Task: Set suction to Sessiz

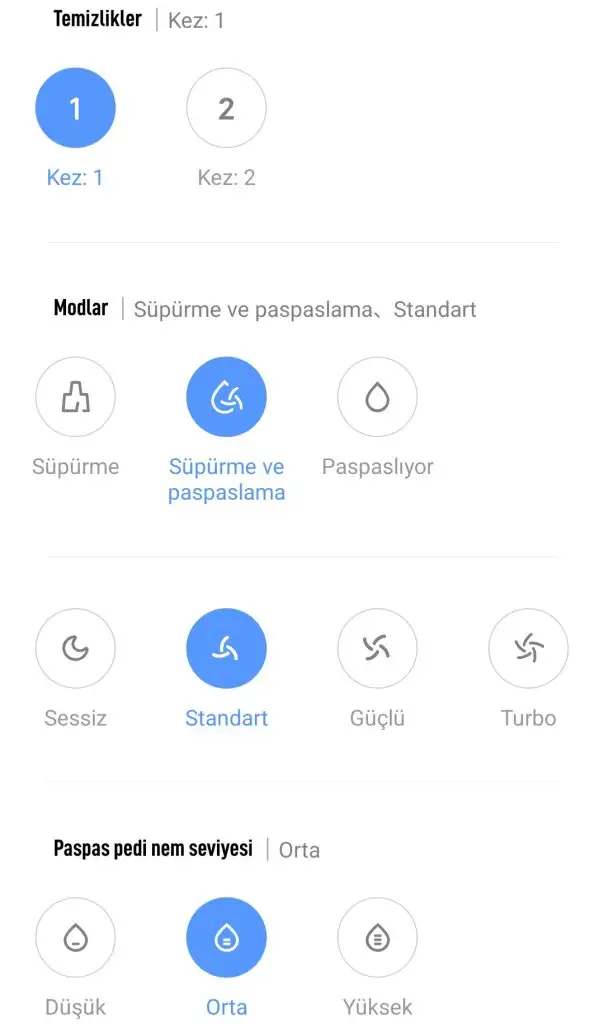Action: (75, 648)
